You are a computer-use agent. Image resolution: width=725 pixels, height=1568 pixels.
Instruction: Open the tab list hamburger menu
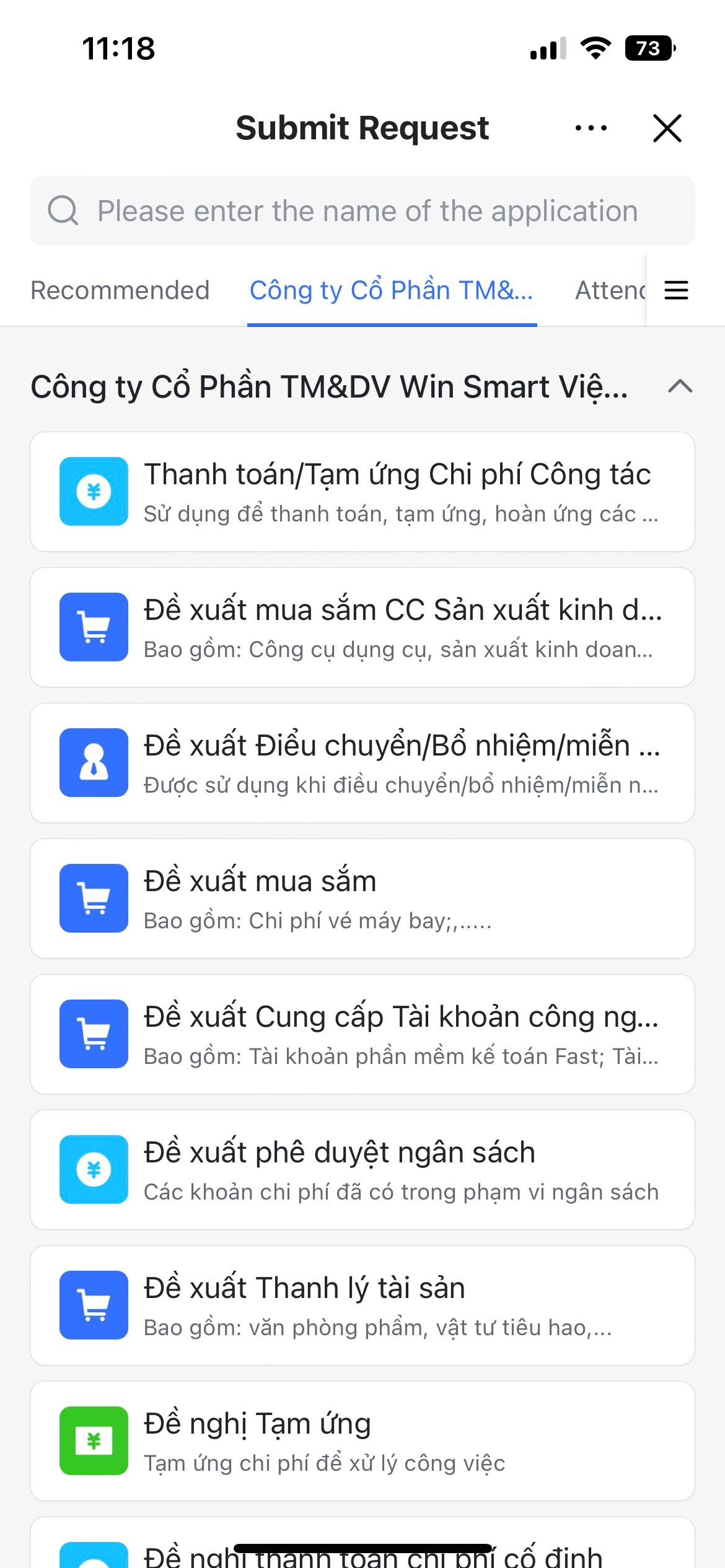click(x=676, y=290)
